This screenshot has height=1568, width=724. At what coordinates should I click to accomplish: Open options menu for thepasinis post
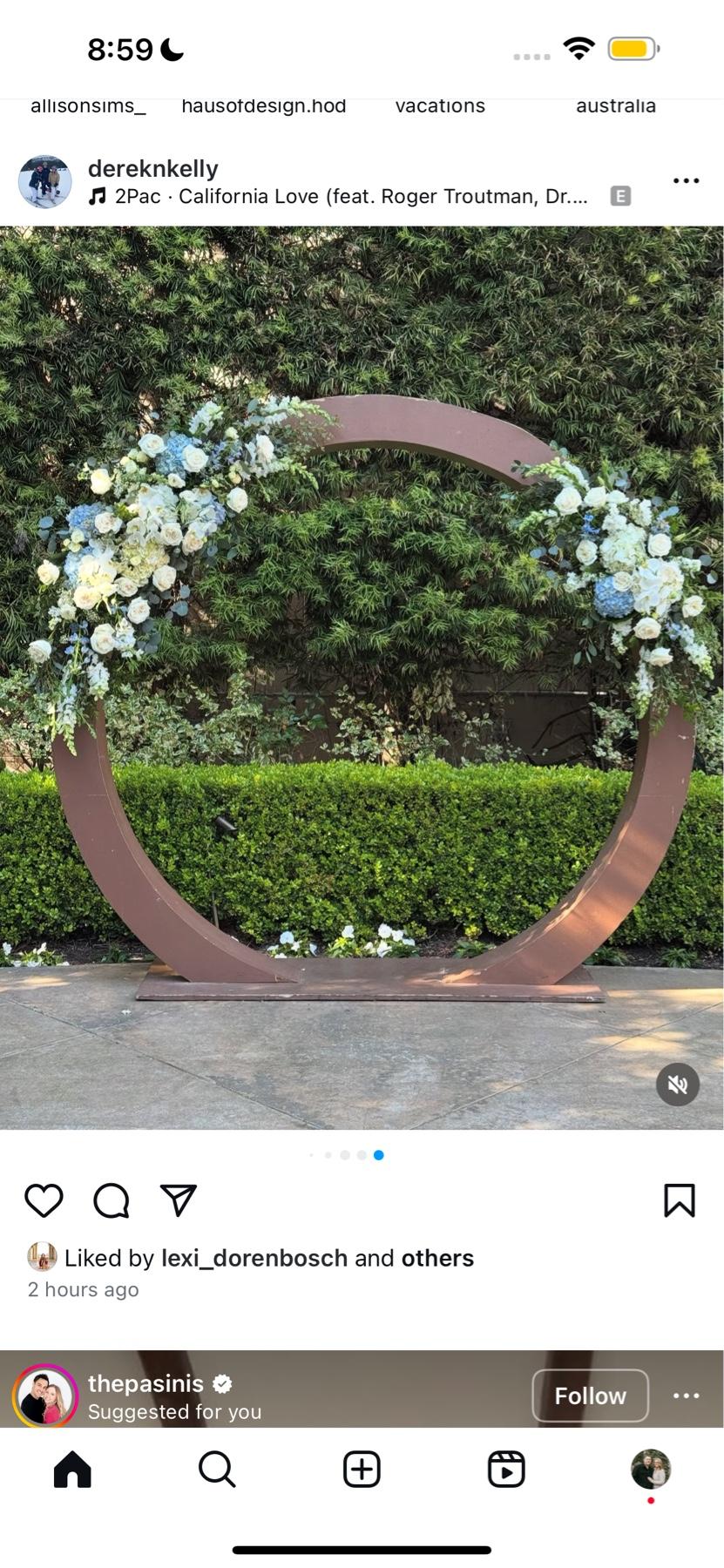pos(686,1396)
